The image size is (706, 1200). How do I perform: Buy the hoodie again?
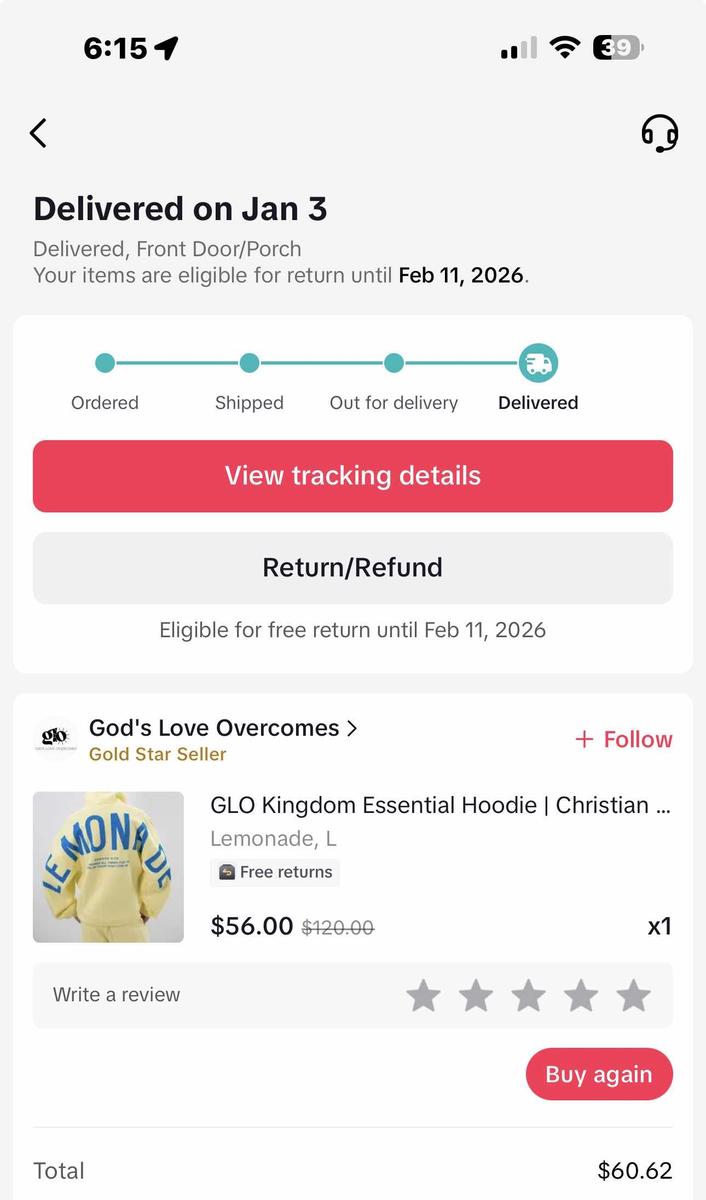598,1075
